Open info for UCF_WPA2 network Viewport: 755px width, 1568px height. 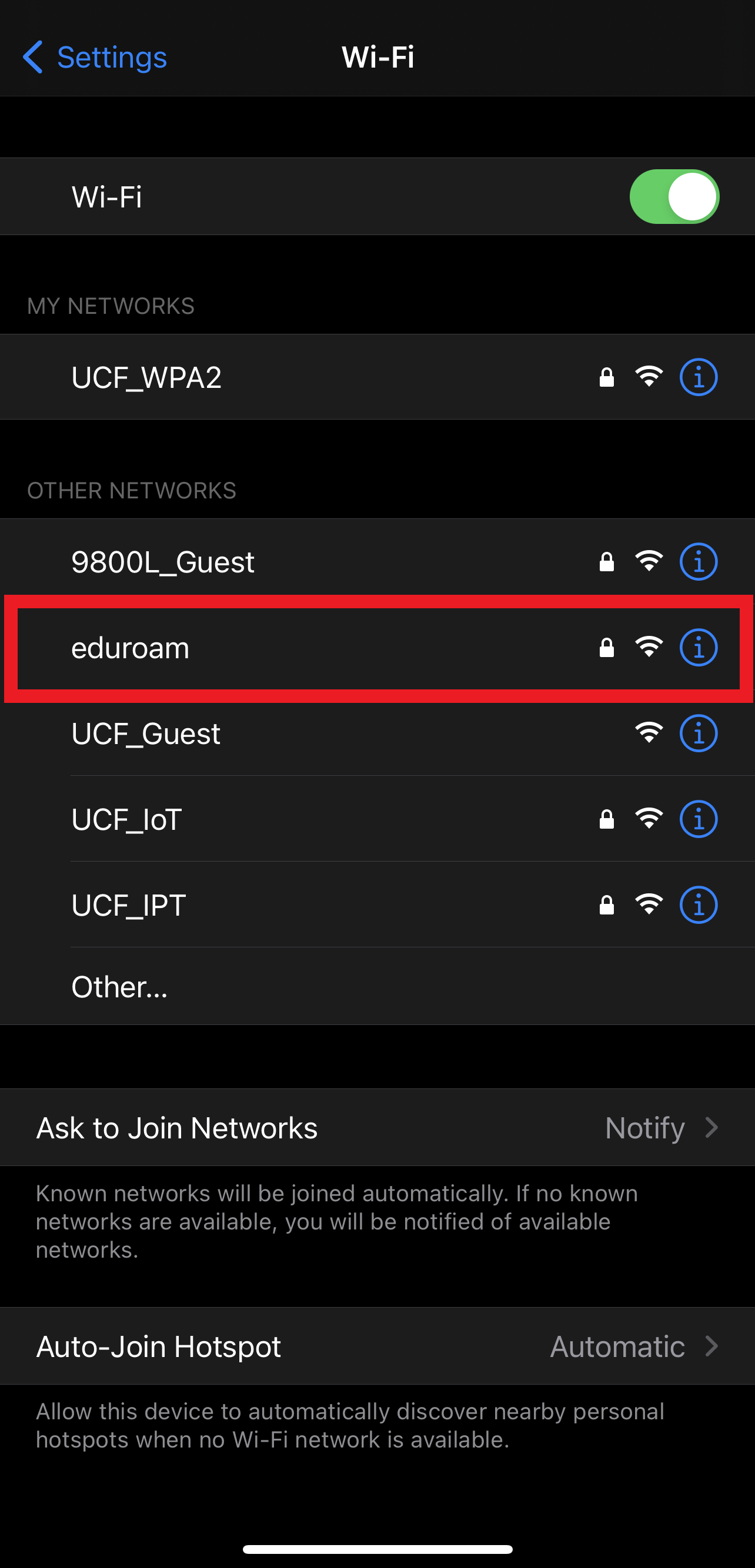pos(699,377)
